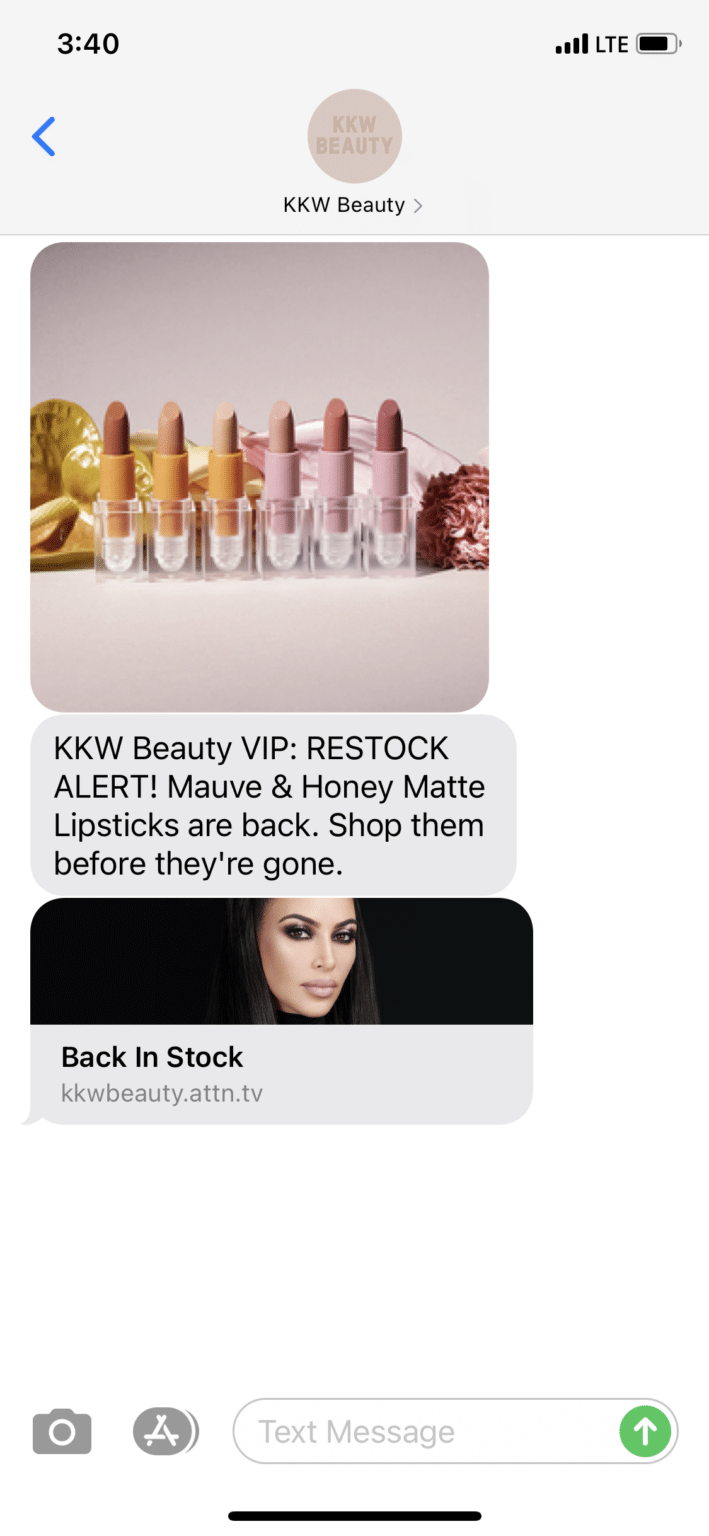
Task: Send the message with the green arrow
Action: coord(645,1432)
